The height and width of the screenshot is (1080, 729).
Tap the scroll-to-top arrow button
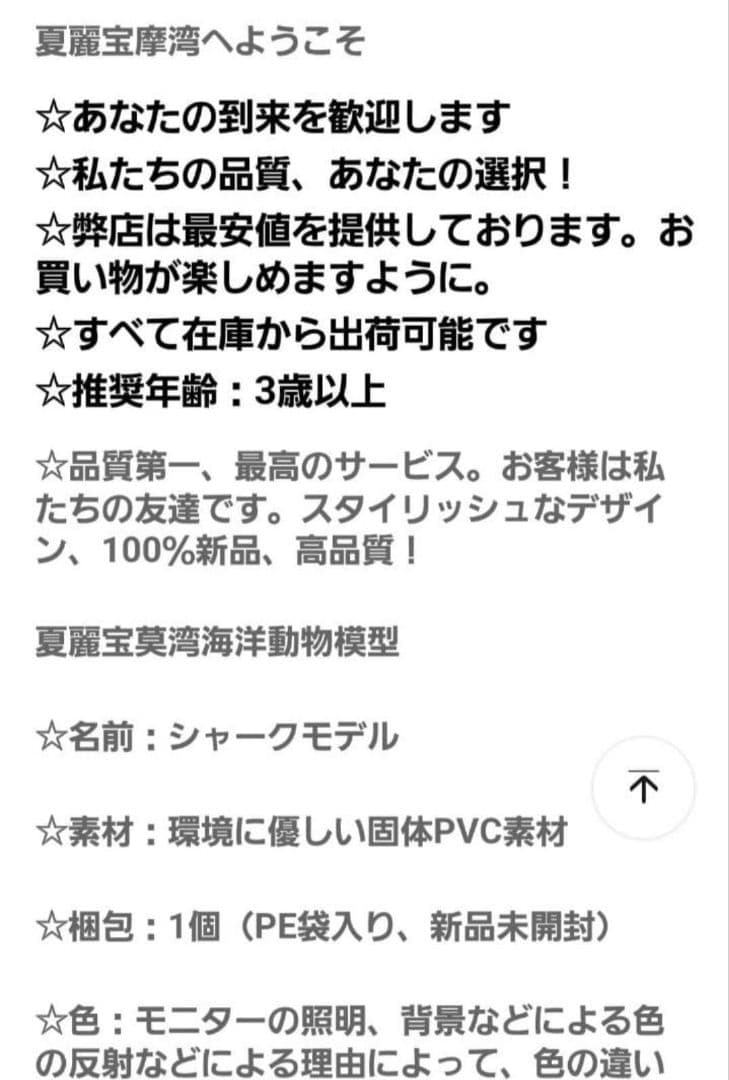point(644,787)
